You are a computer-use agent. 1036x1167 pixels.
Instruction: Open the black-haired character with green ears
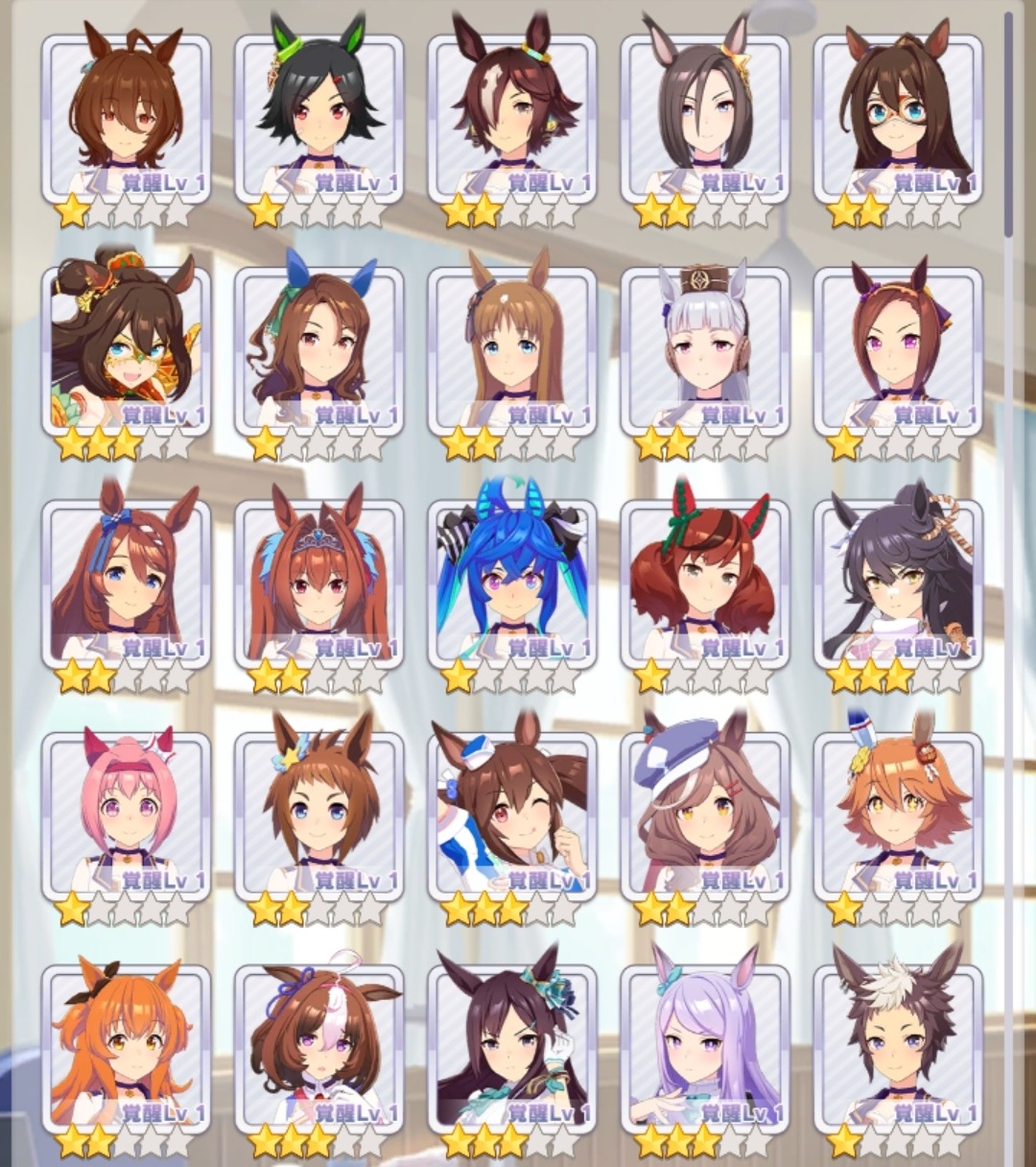(319, 120)
